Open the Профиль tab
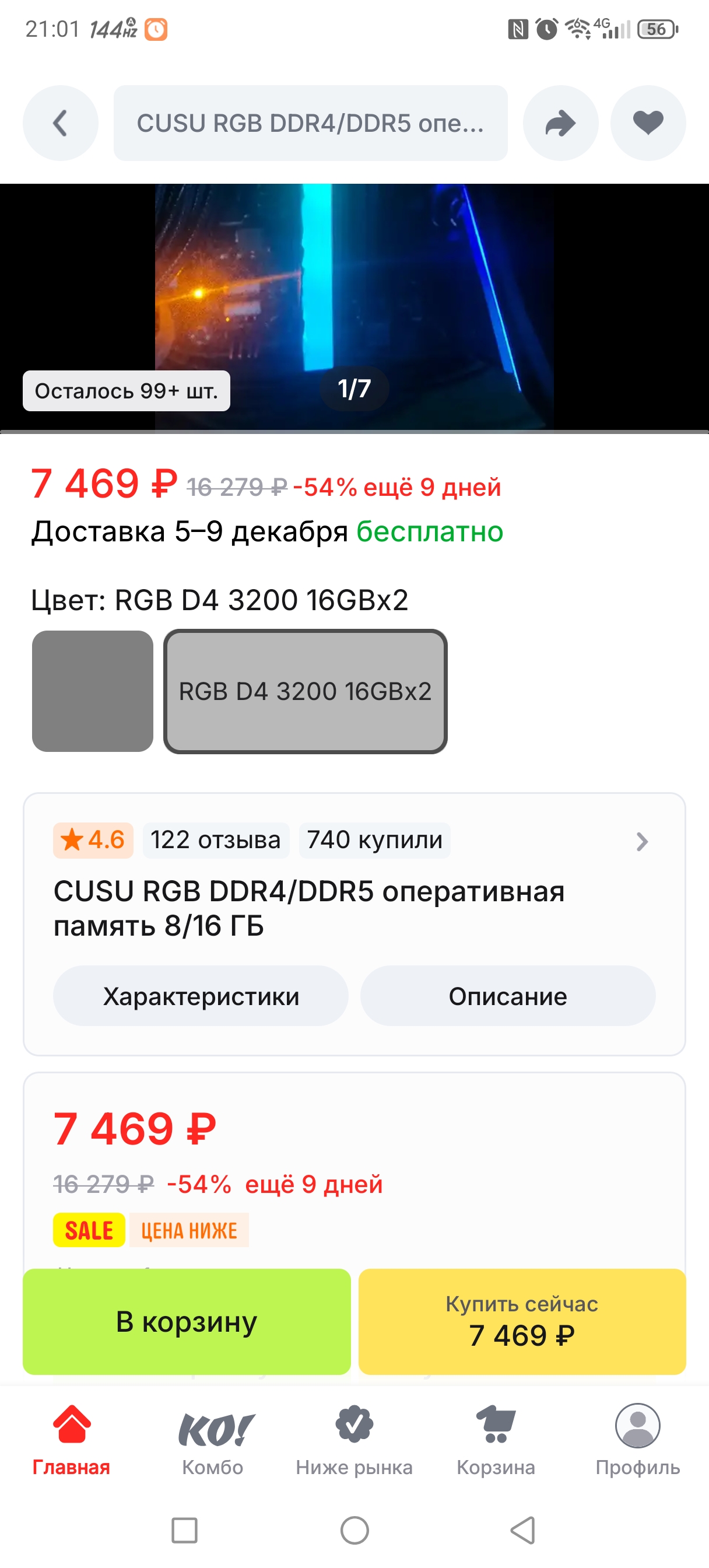709x1568 pixels. pyautogui.click(x=637, y=1440)
